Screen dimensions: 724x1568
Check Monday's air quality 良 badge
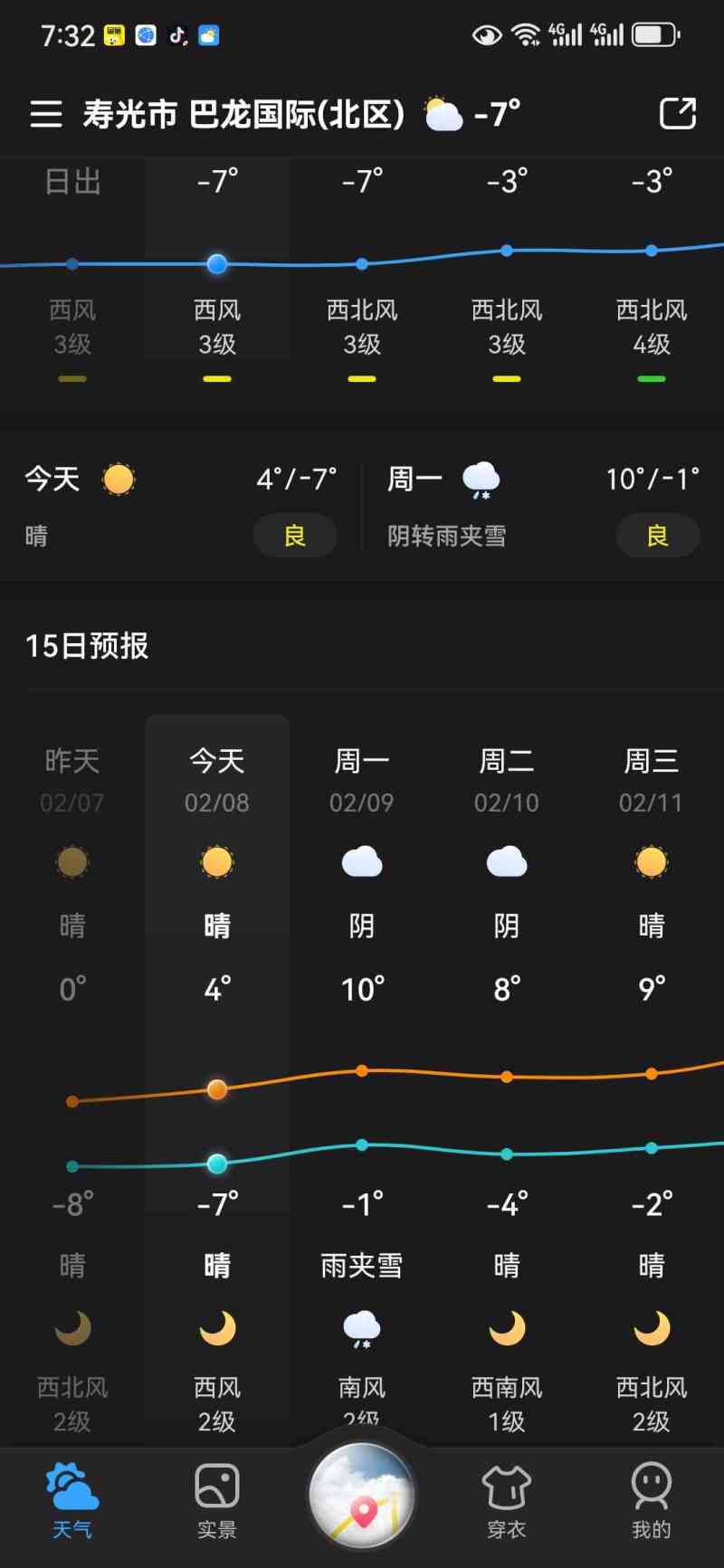tap(657, 536)
